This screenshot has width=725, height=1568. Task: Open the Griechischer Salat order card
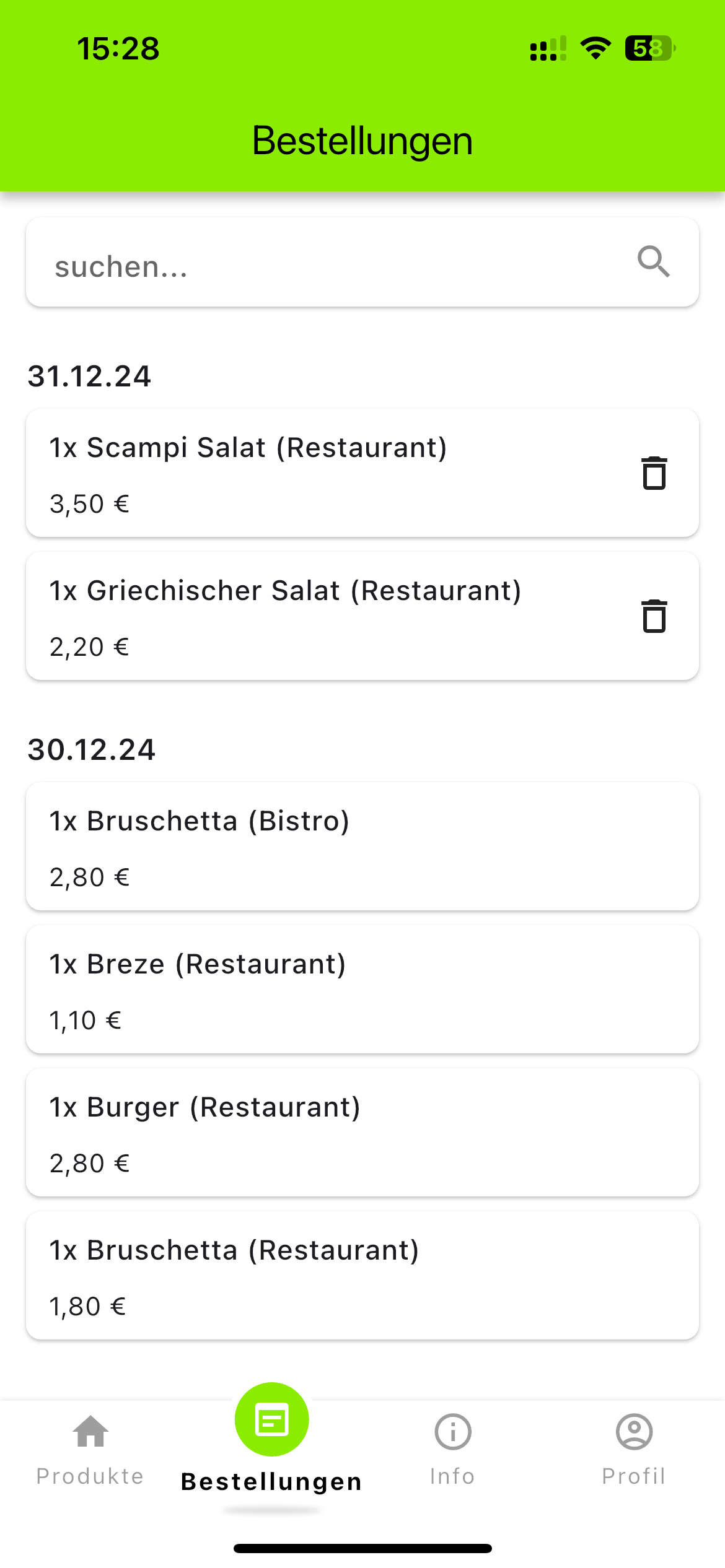(x=362, y=616)
